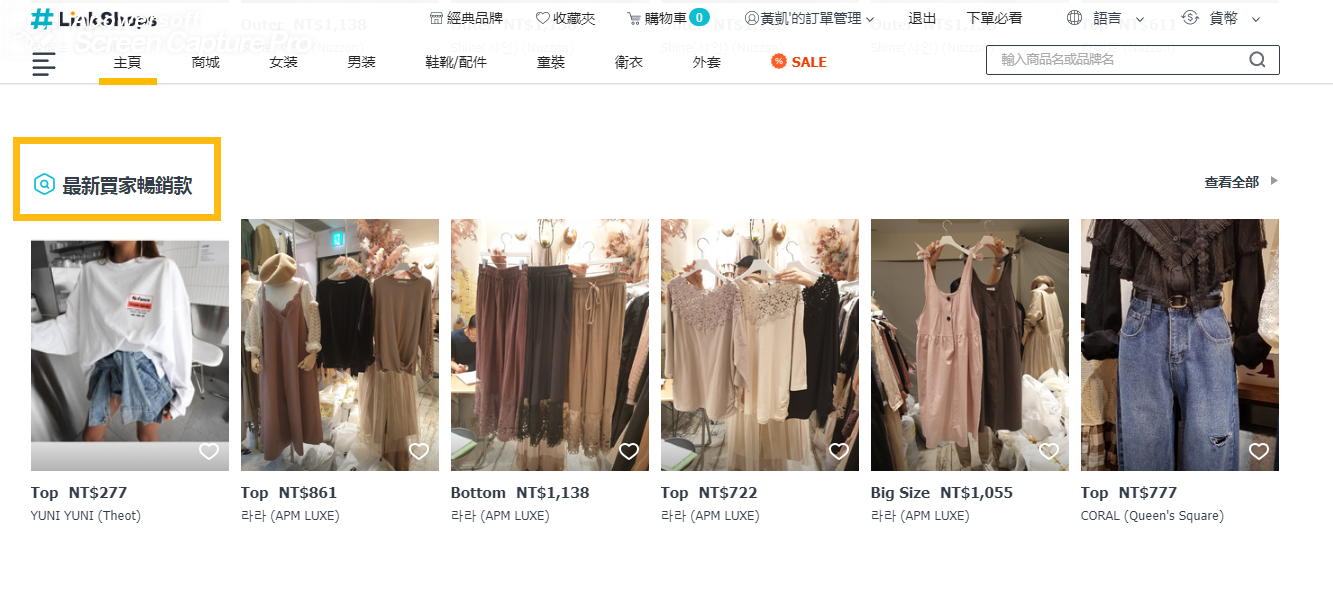Open the hamburger menu
The width and height of the screenshot is (1333, 605).
(x=43, y=65)
